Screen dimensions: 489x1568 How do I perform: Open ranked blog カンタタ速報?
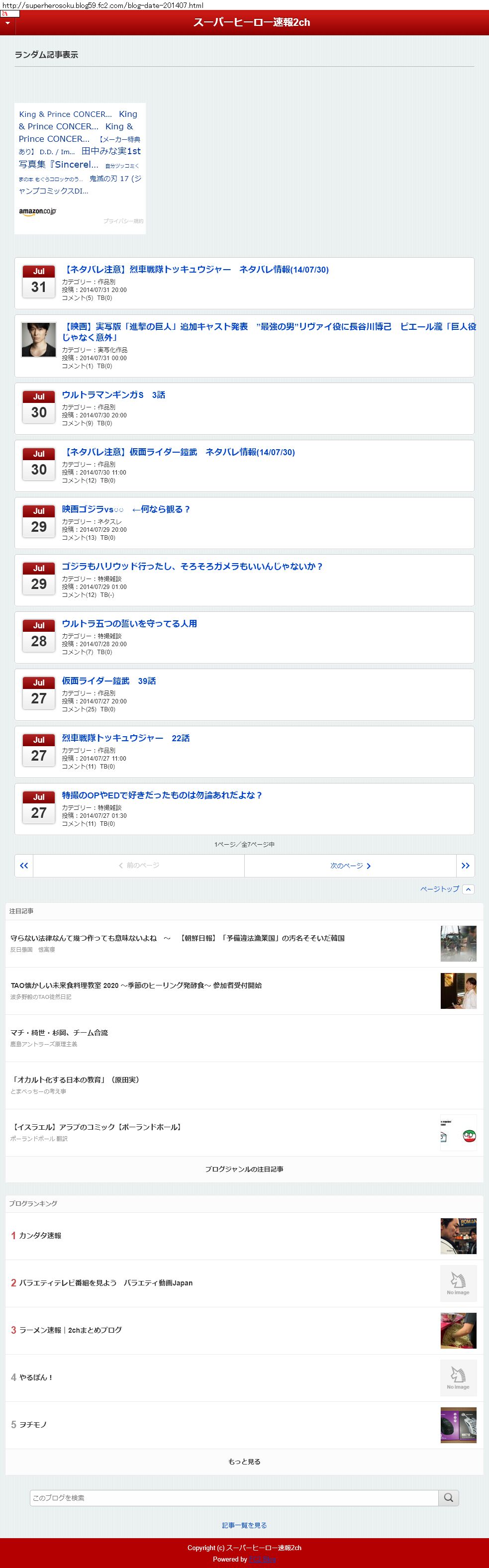coord(40,1236)
